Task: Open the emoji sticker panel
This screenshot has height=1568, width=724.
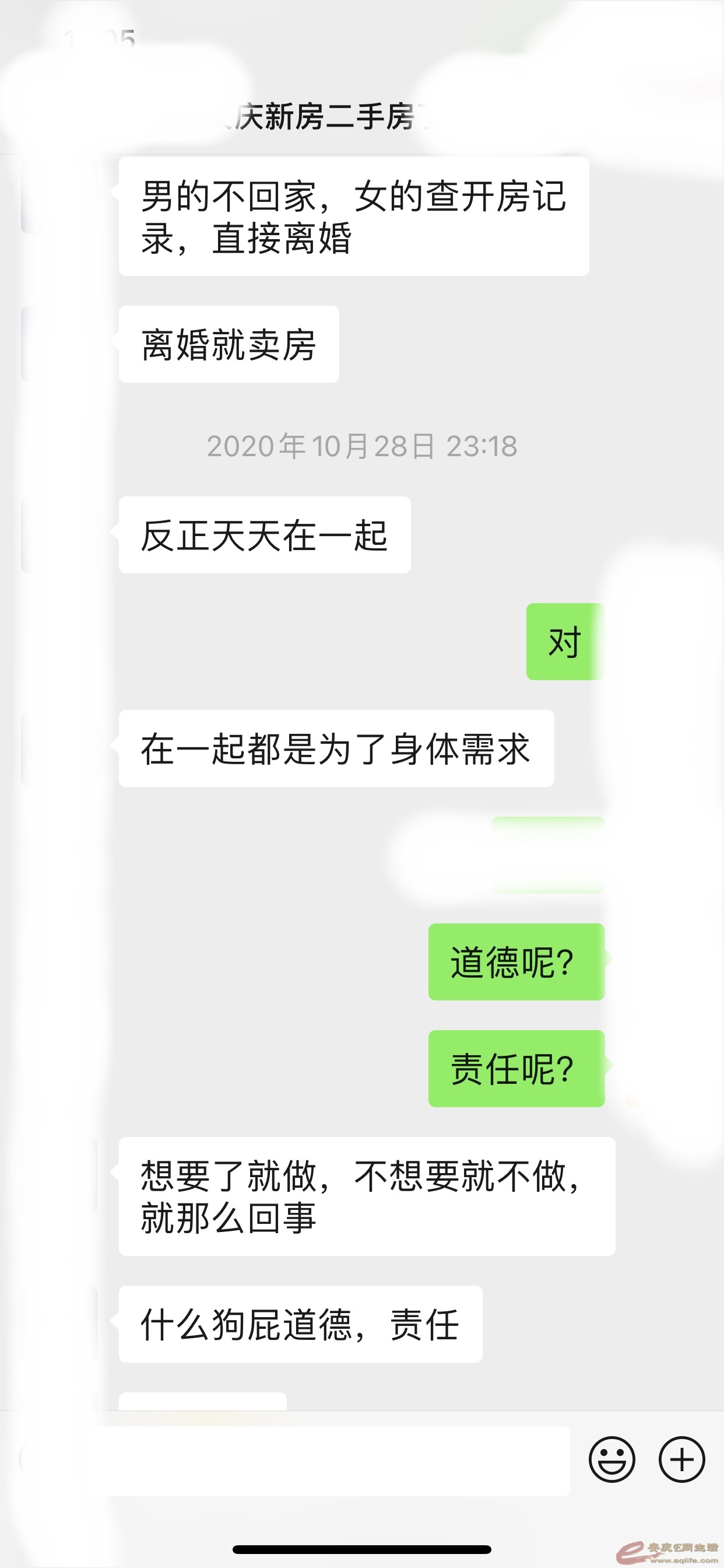Action: [x=611, y=1459]
